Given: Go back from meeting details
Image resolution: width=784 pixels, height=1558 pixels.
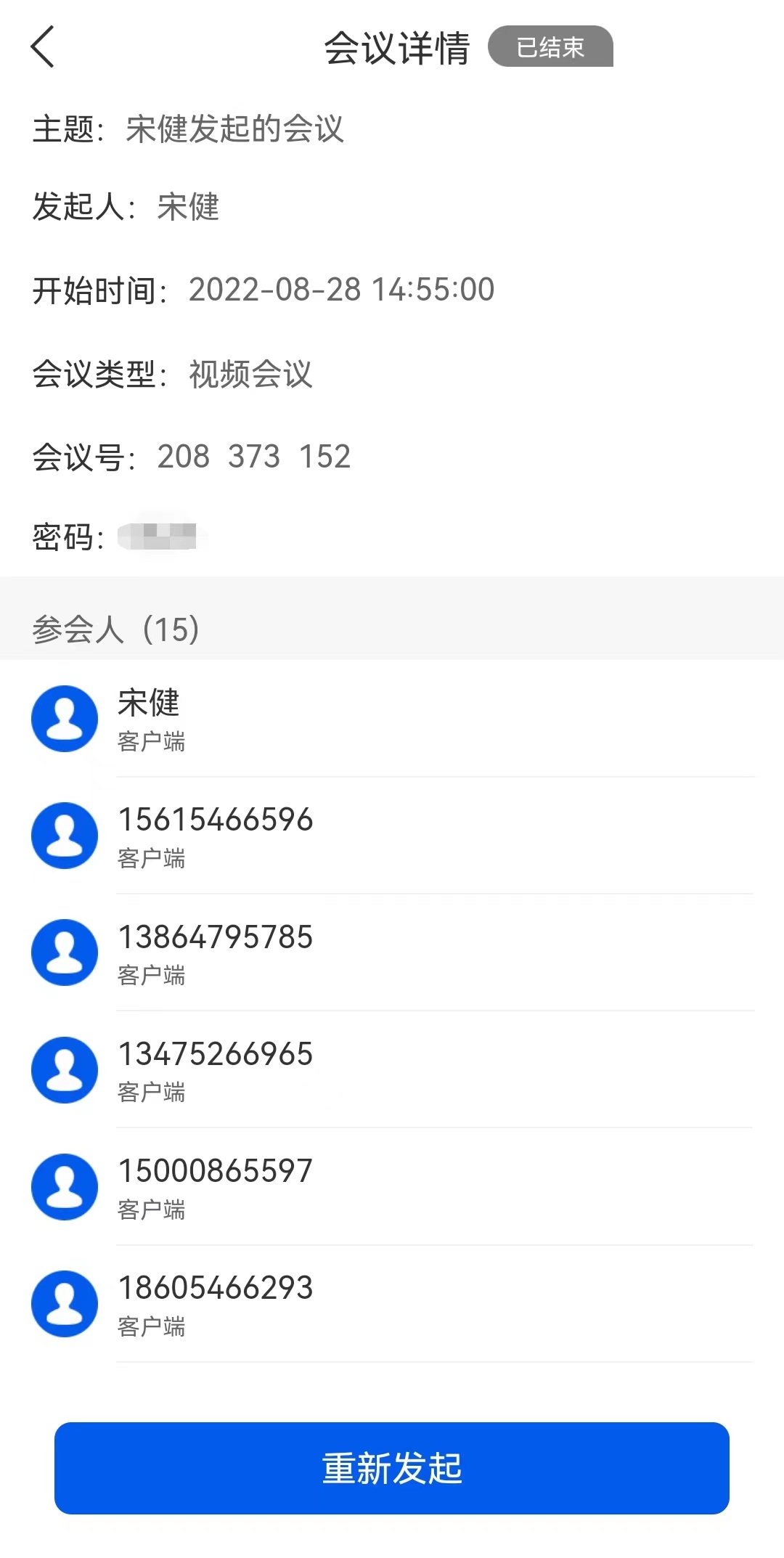Looking at the screenshot, I should [43, 47].
